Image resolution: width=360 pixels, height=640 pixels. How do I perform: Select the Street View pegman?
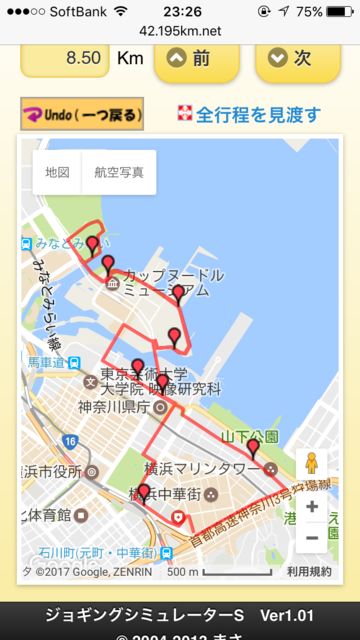(x=312, y=463)
